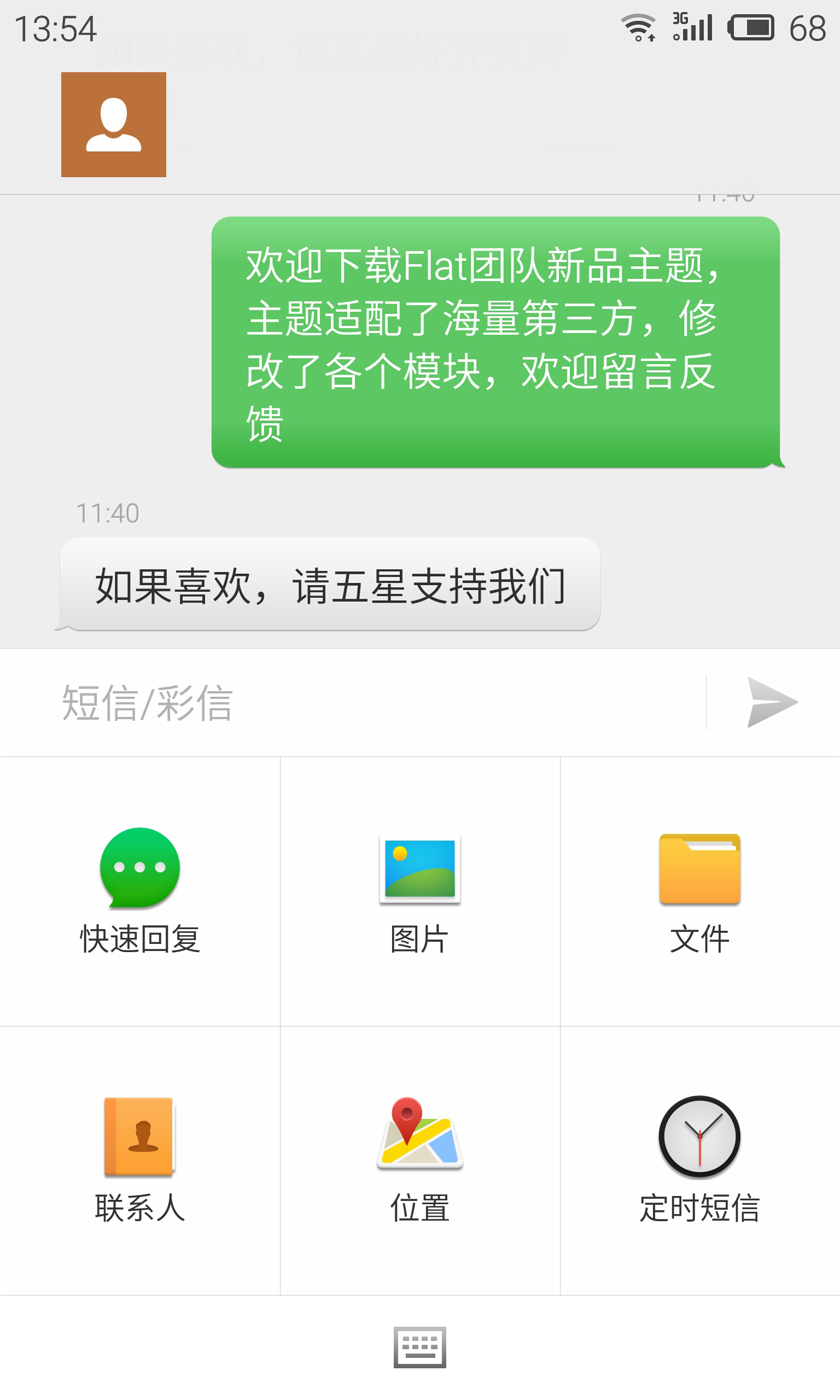Screen dimensions: 840x1400
Task: Tap the contact avatar at top
Action: tap(114, 125)
